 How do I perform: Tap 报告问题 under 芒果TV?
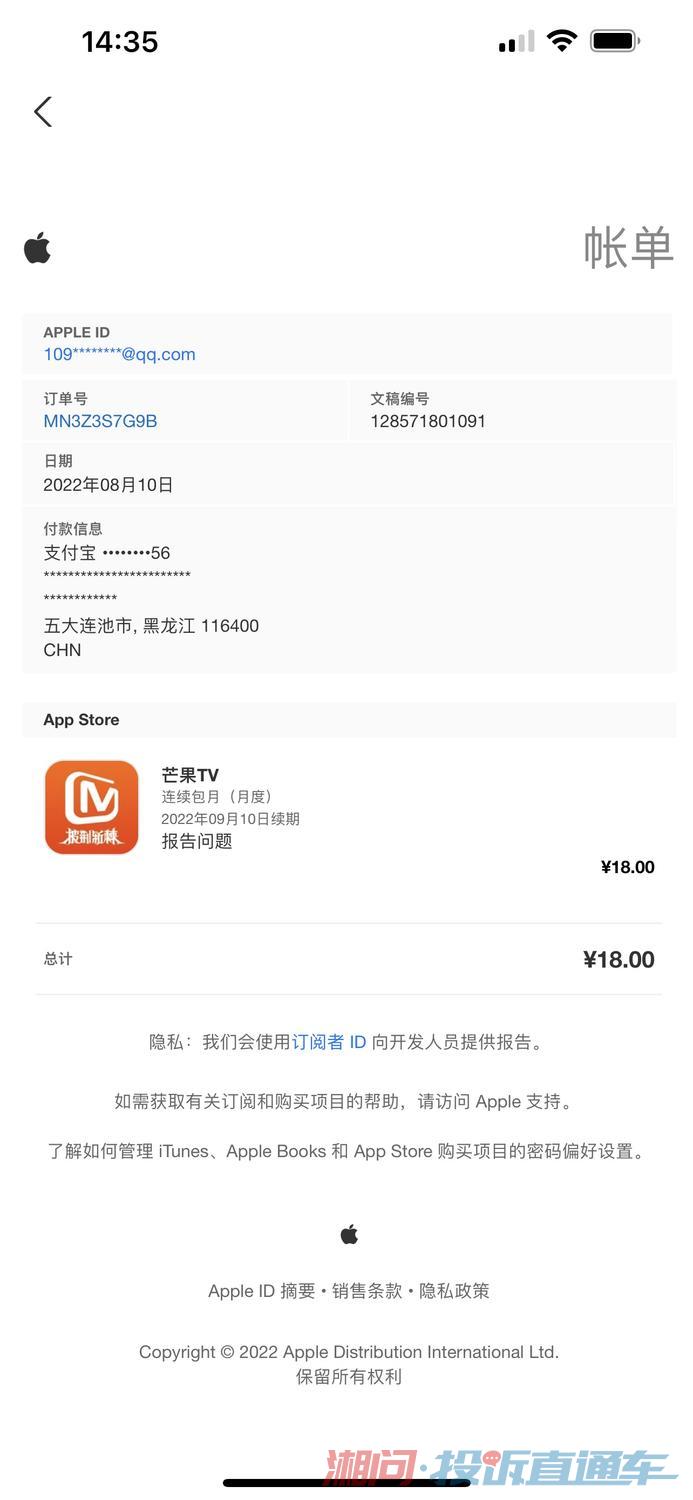point(197,841)
